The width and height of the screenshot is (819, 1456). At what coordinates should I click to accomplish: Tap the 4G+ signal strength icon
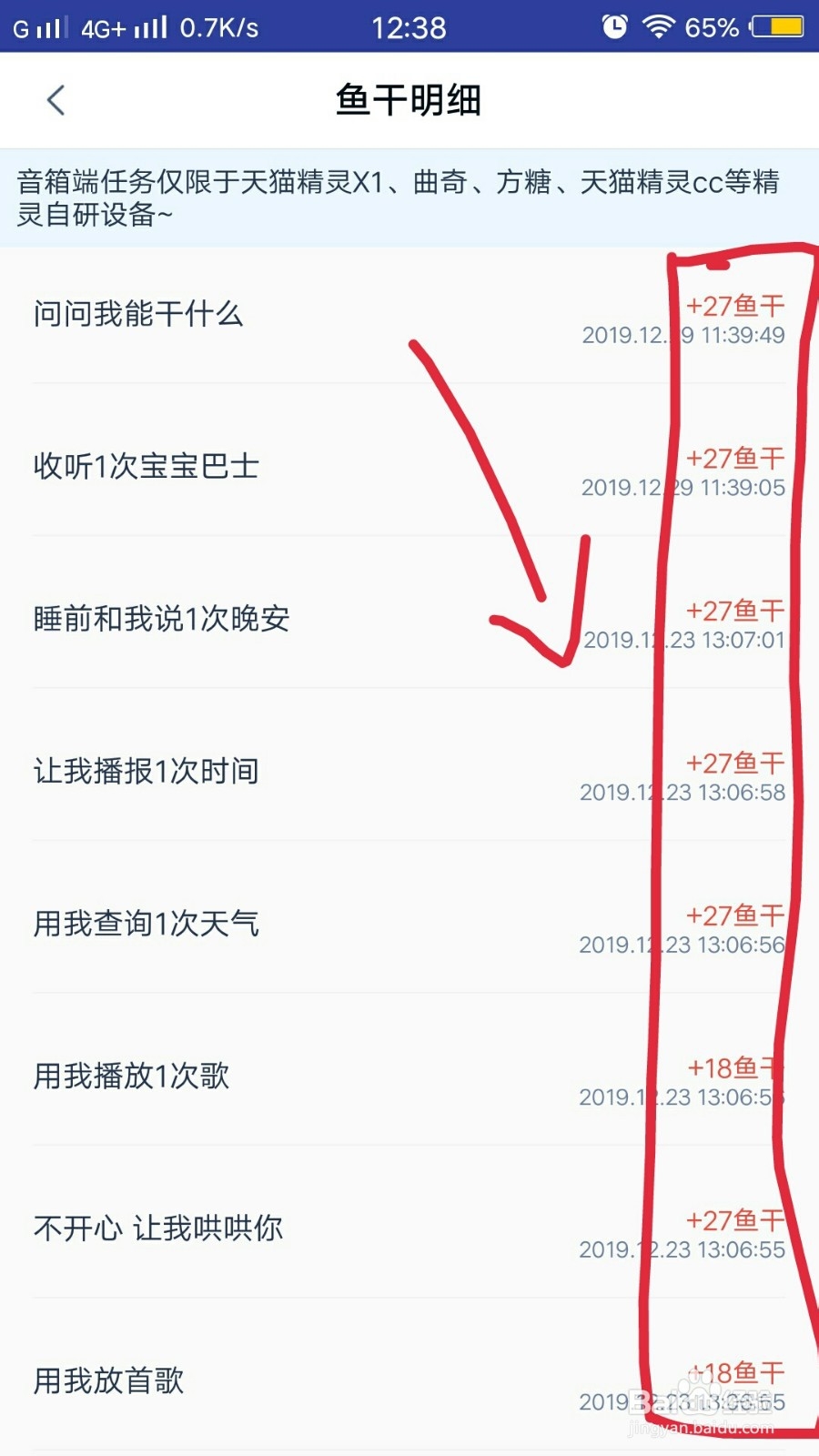pyautogui.click(x=119, y=27)
